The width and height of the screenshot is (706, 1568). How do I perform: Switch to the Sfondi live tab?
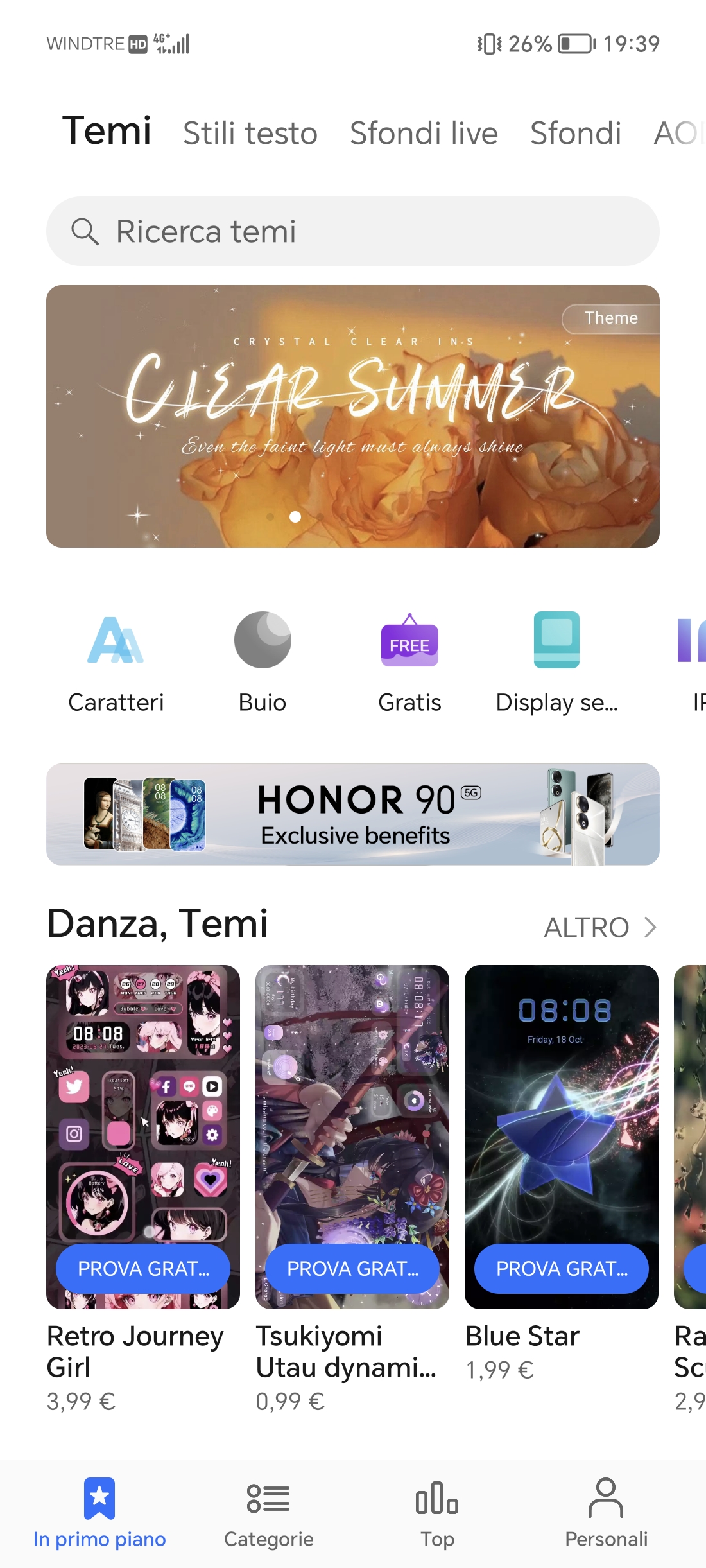[x=424, y=134]
